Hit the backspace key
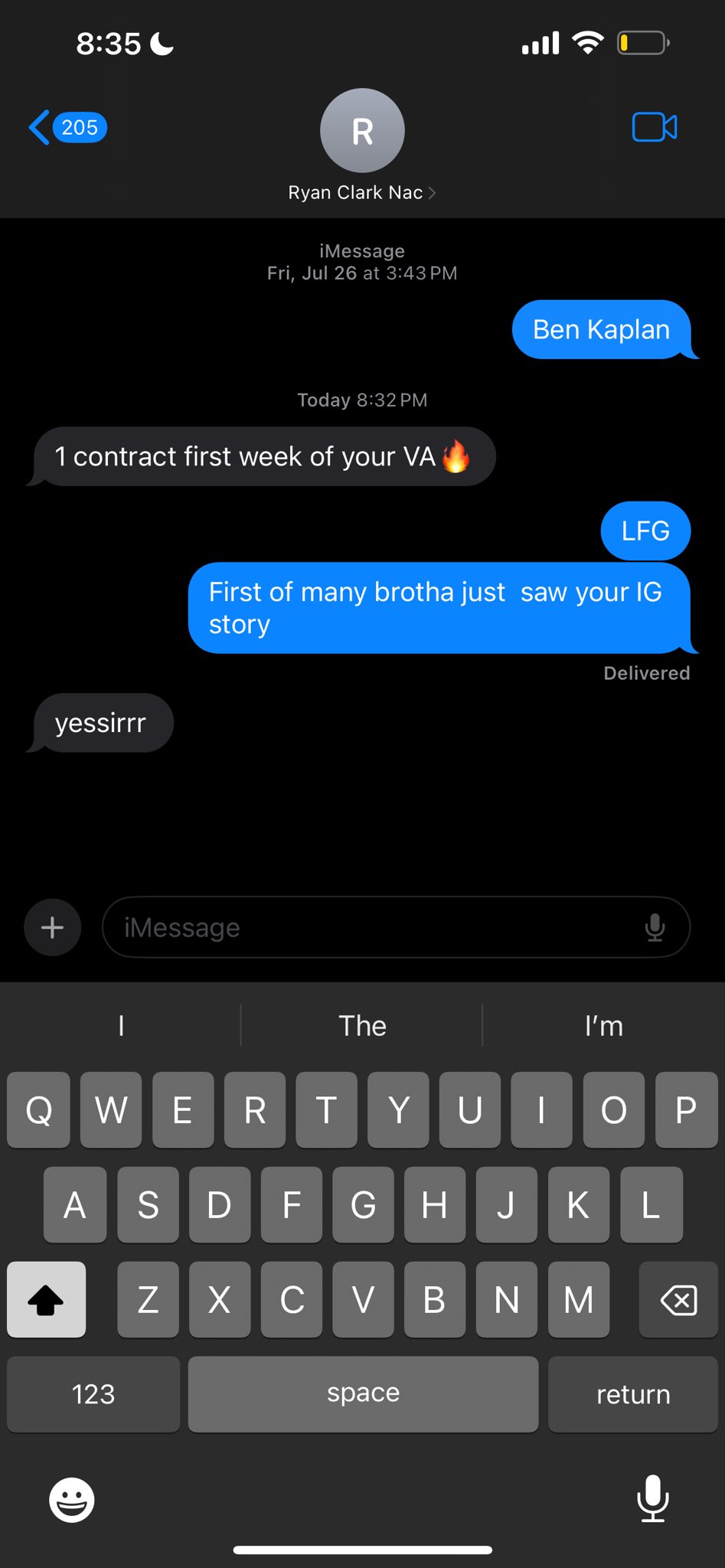 pos(678,1299)
